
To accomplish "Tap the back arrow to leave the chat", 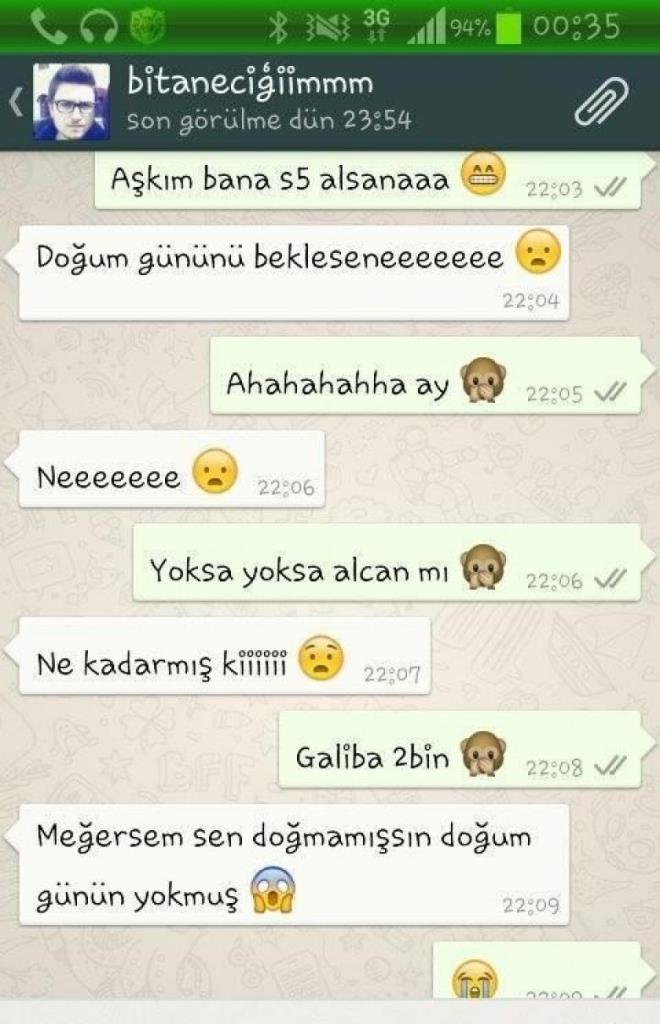I will pyautogui.click(x=16, y=103).
